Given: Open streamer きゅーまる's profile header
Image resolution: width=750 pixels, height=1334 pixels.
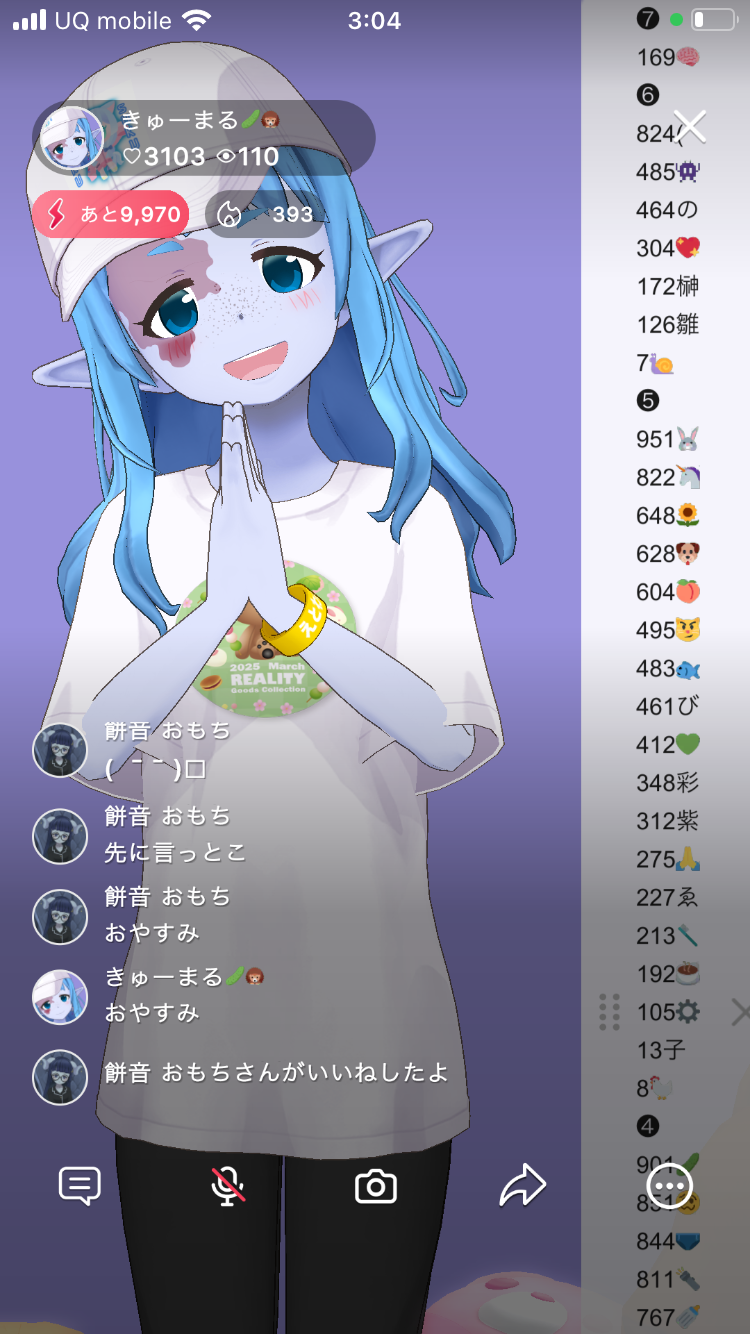Looking at the screenshot, I should [x=200, y=138].
